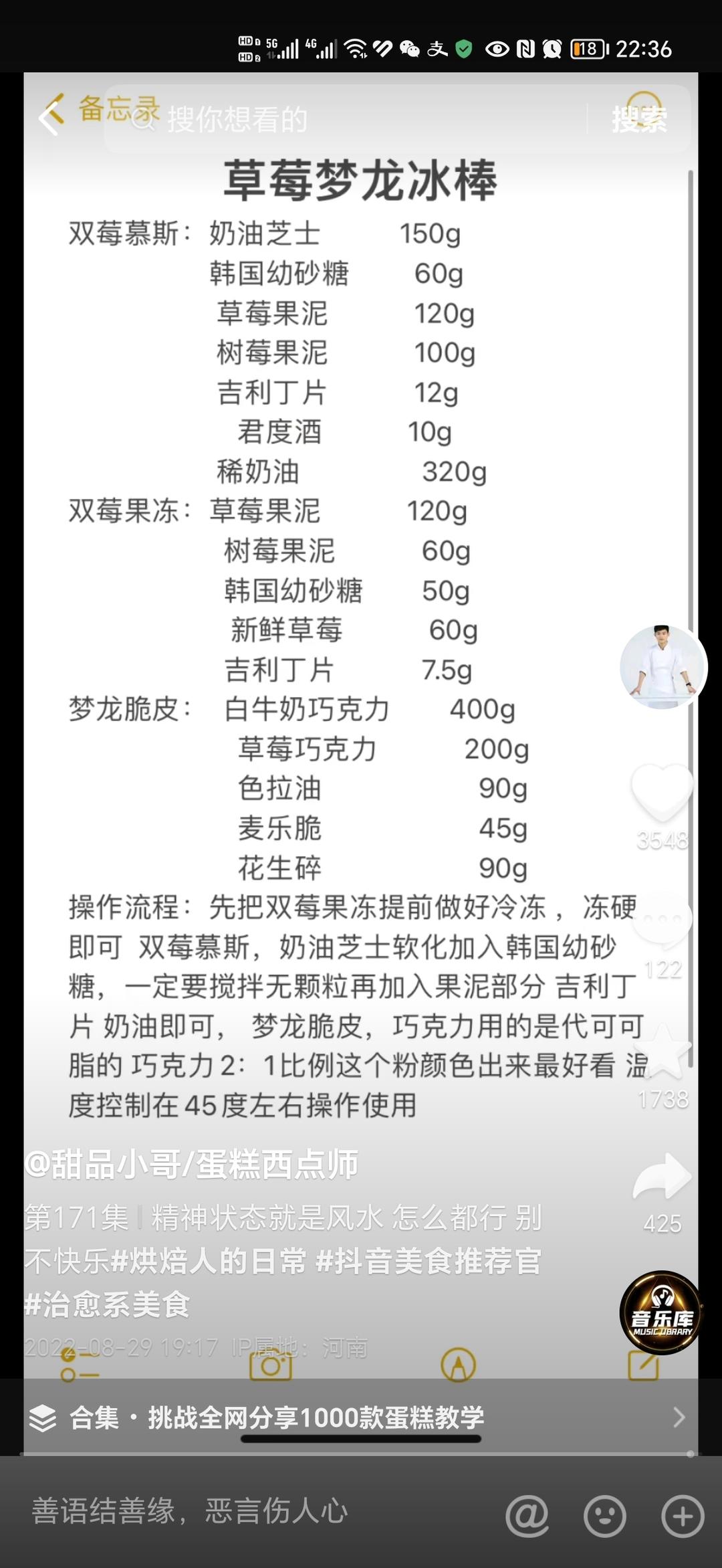Viewport: 722px width, 1568px height.
Task: Tap the 搜索 search button
Action: point(638,120)
